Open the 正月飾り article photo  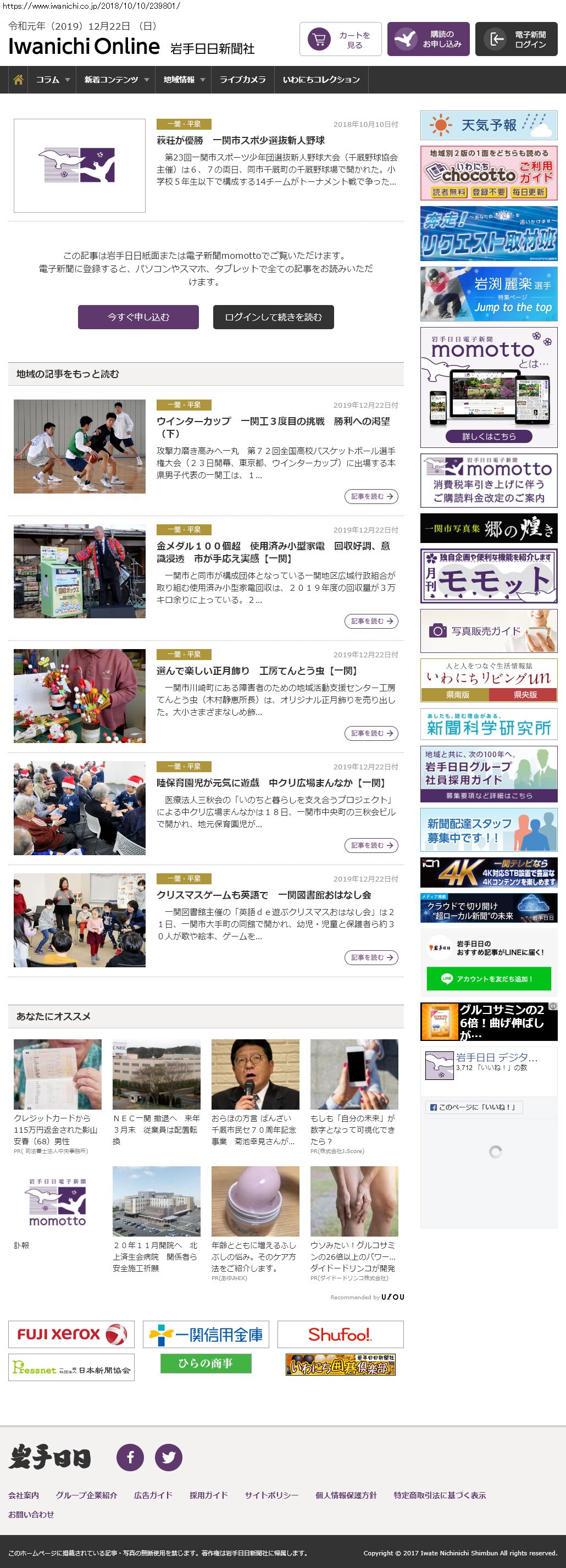[80, 696]
